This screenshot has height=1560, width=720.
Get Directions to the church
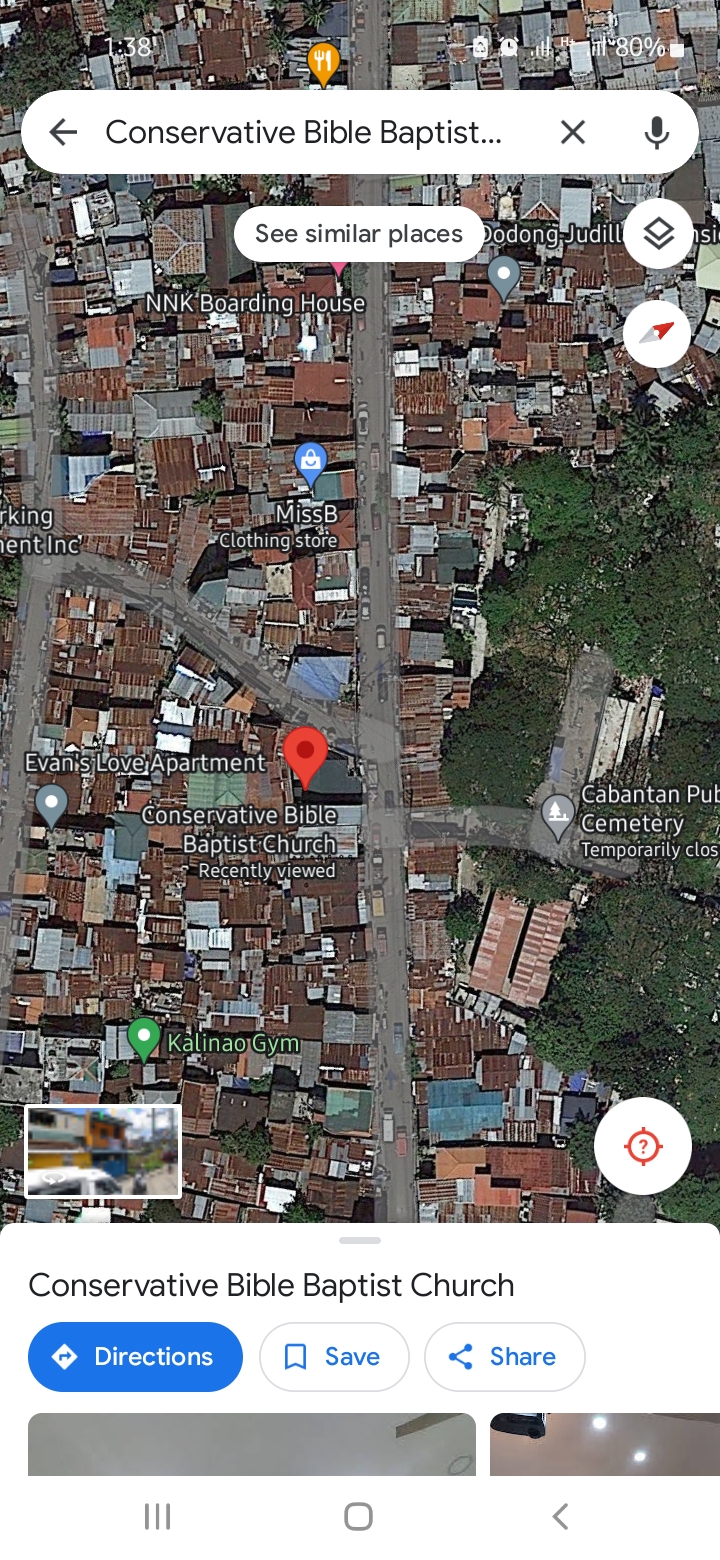pos(135,1357)
